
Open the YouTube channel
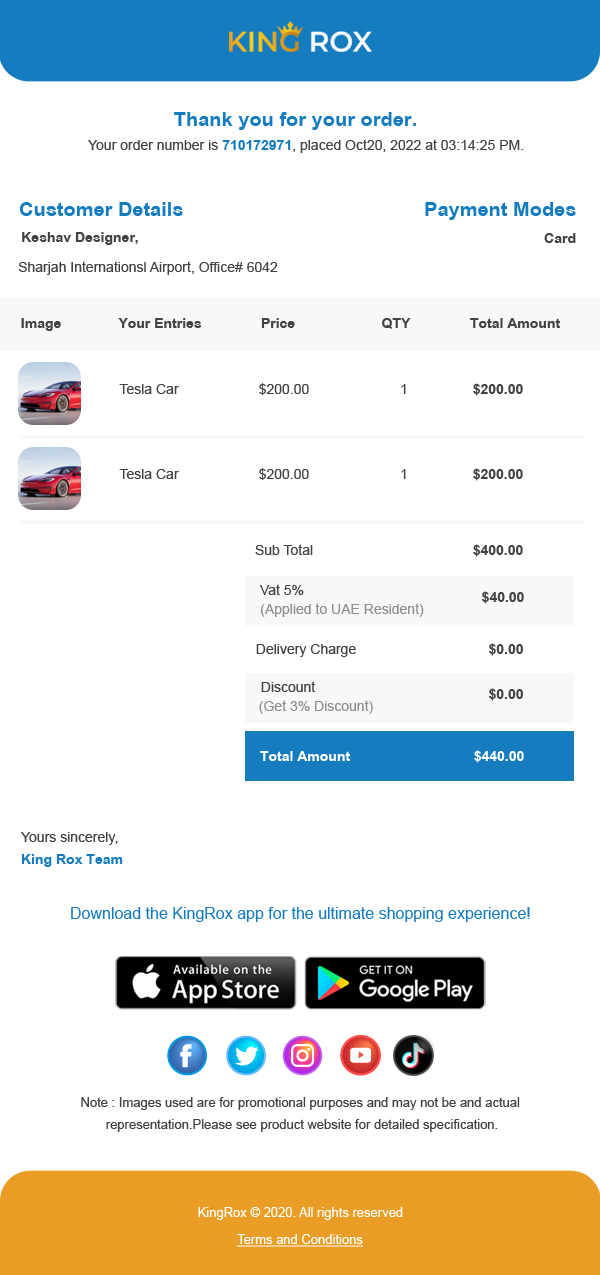click(x=360, y=1055)
